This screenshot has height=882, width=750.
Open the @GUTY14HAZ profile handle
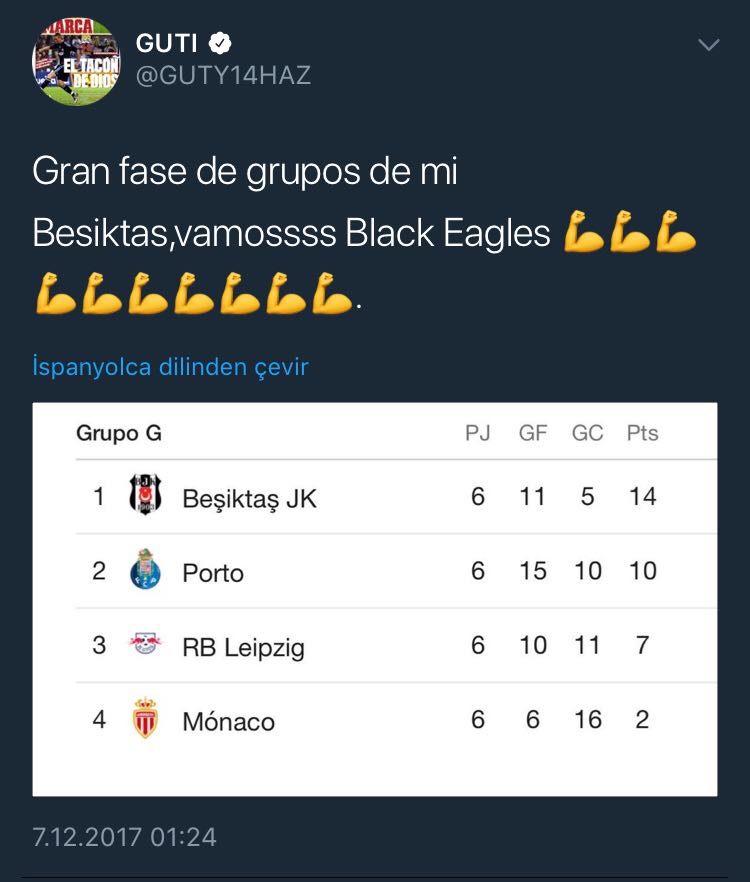pos(223,76)
